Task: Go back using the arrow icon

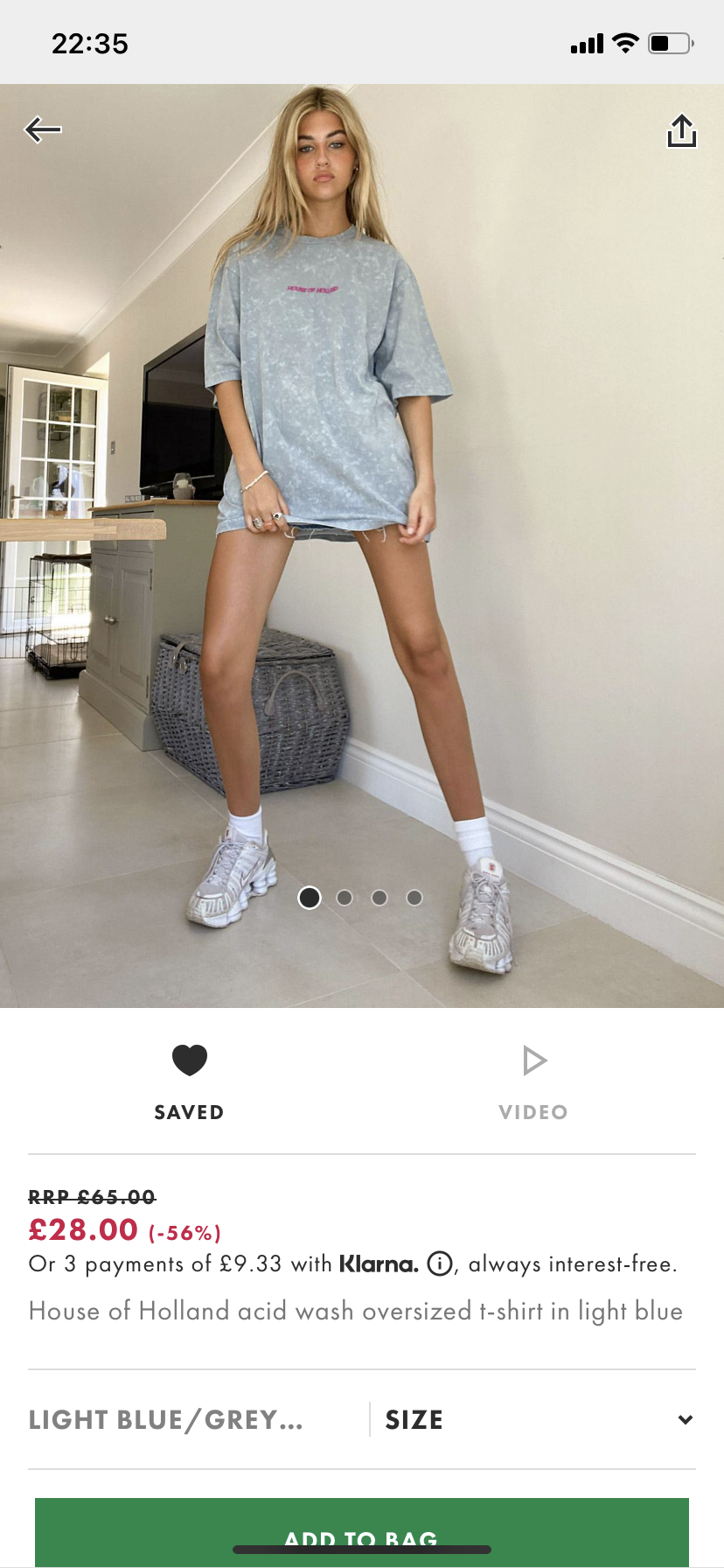Action: coord(43,130)
